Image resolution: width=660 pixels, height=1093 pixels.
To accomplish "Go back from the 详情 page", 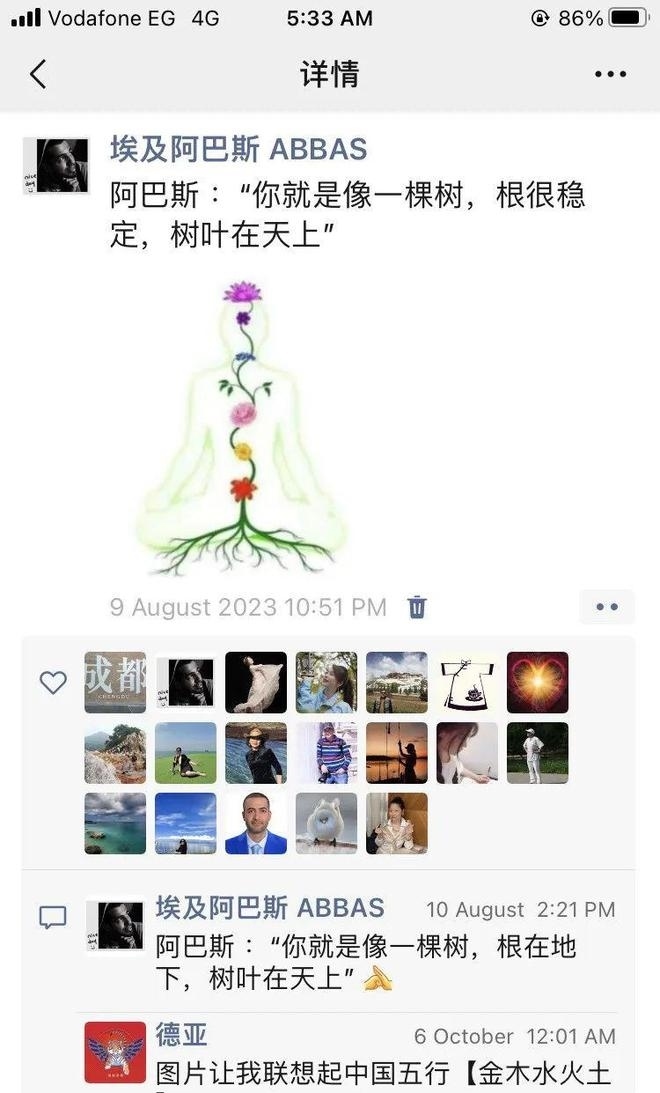I will [38, 74].
